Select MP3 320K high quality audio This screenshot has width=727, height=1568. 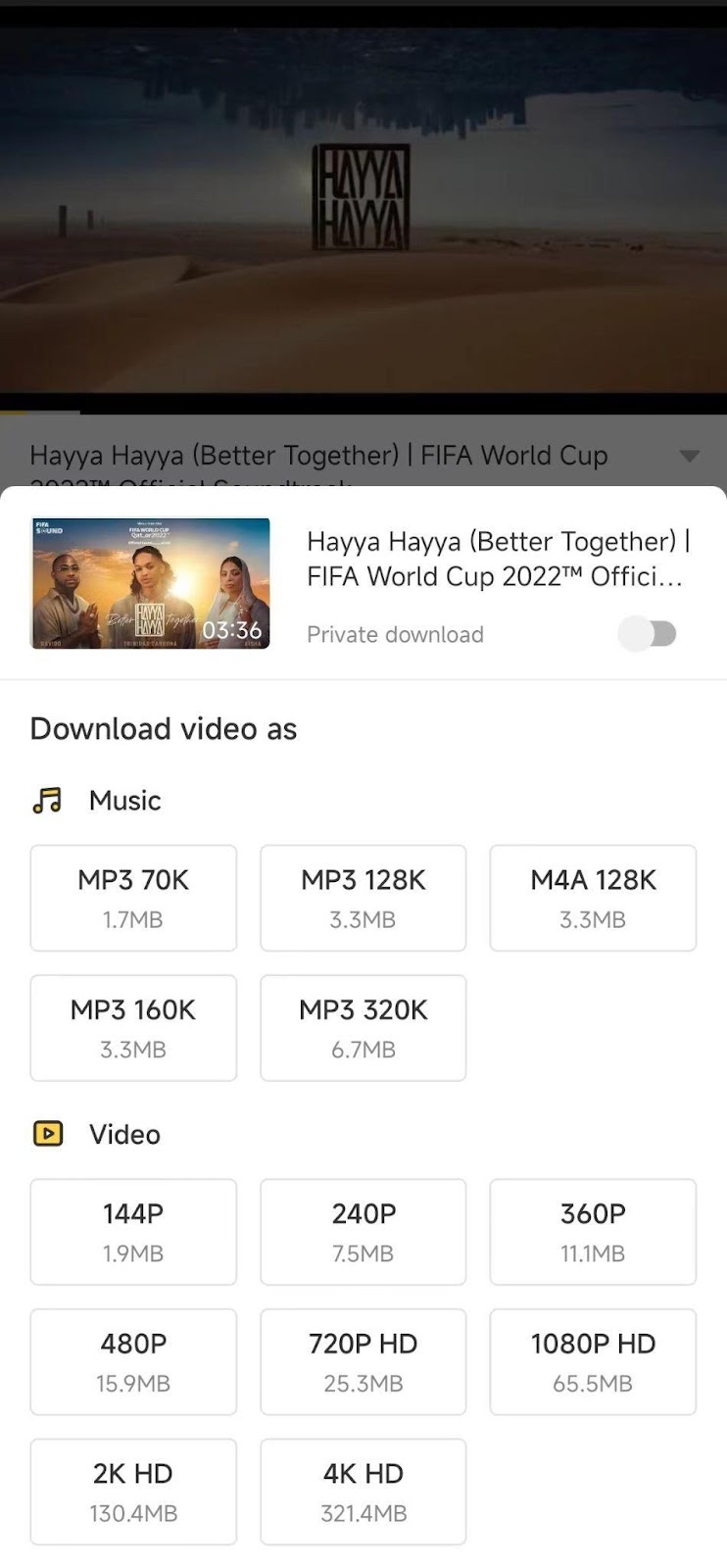pyautogui.click(x=363, y=1028)
